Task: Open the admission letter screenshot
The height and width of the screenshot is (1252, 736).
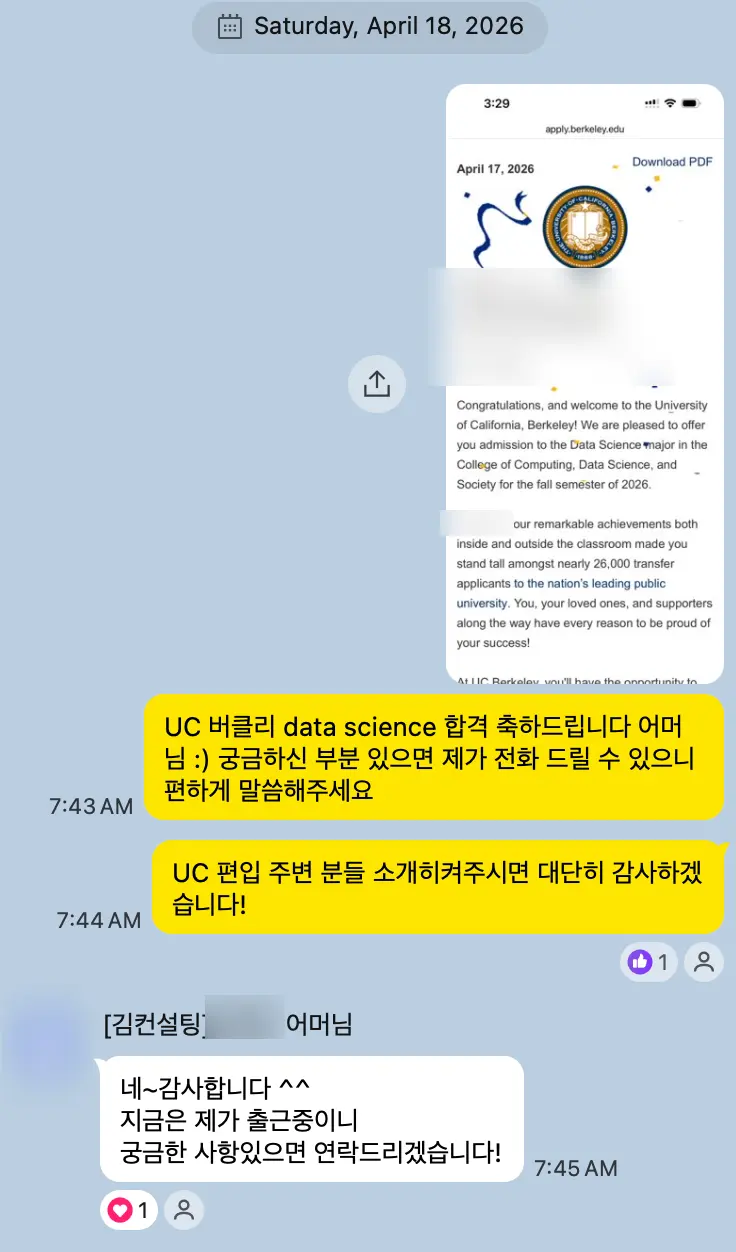Action: click(x=584, y=384)
